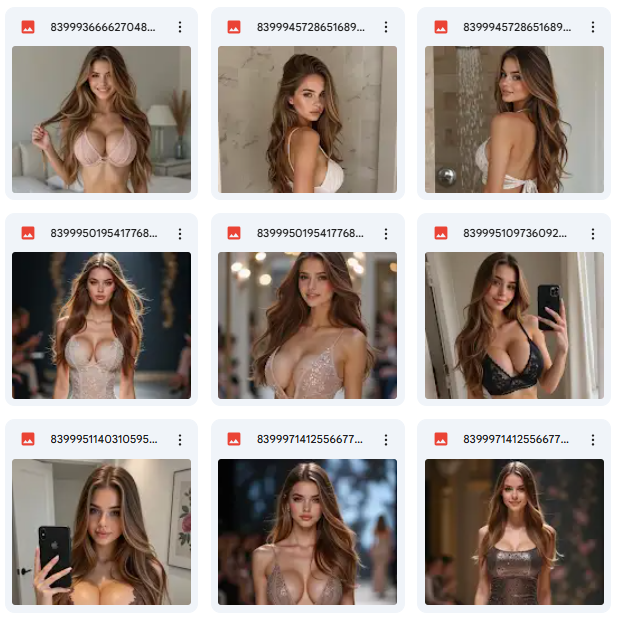Open file 839993666627048 image tile

click(101, 119)
